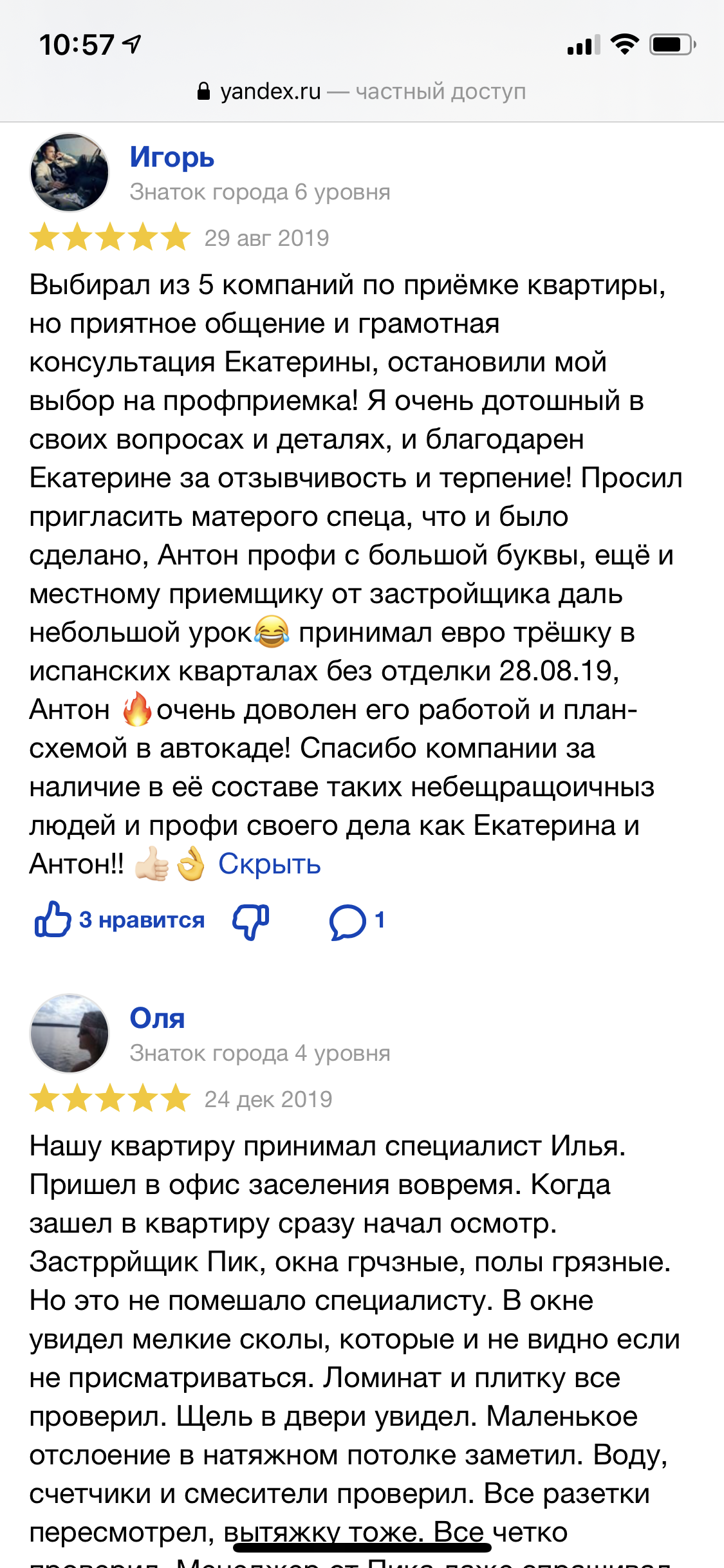Viewport: 724px width, 1568px height.
Task: Open Игорь's profile name link
Action: [172, 157]
